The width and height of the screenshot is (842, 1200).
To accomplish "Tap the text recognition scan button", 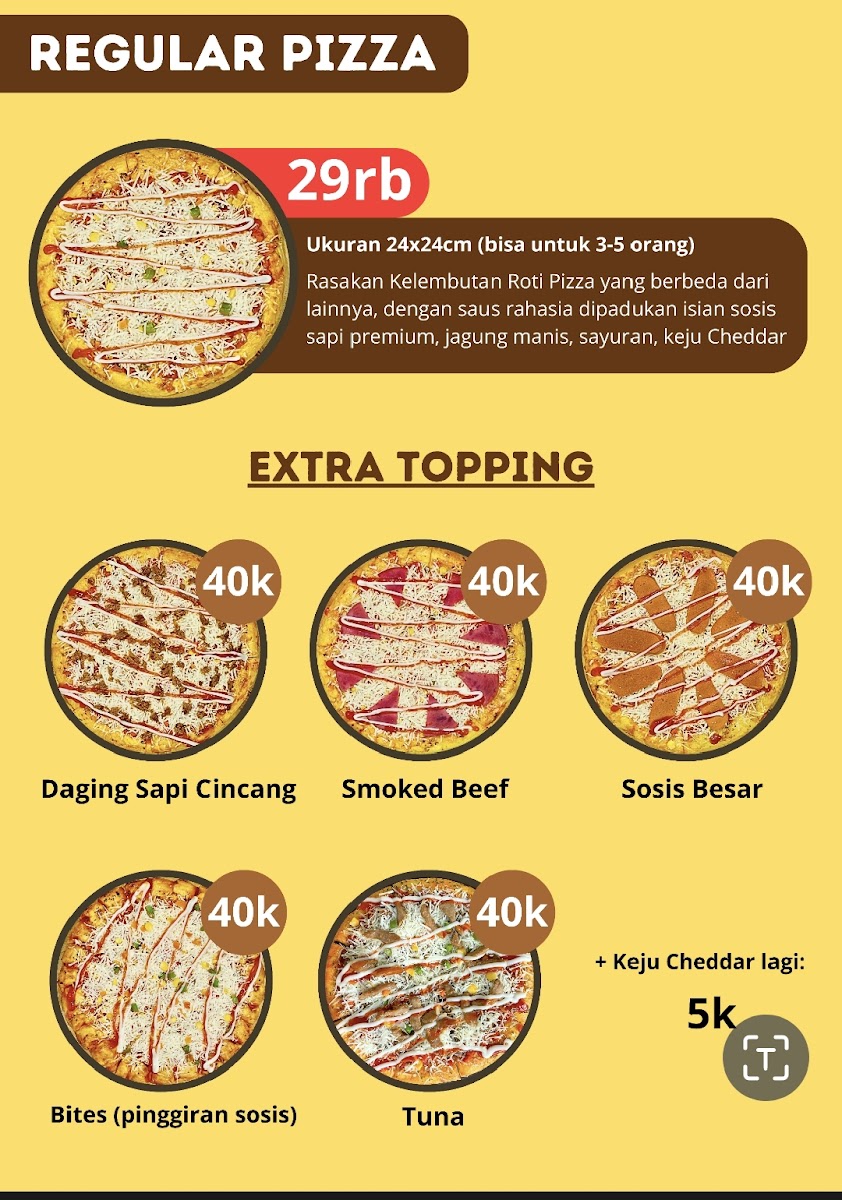I will (x=766, y=1058).
